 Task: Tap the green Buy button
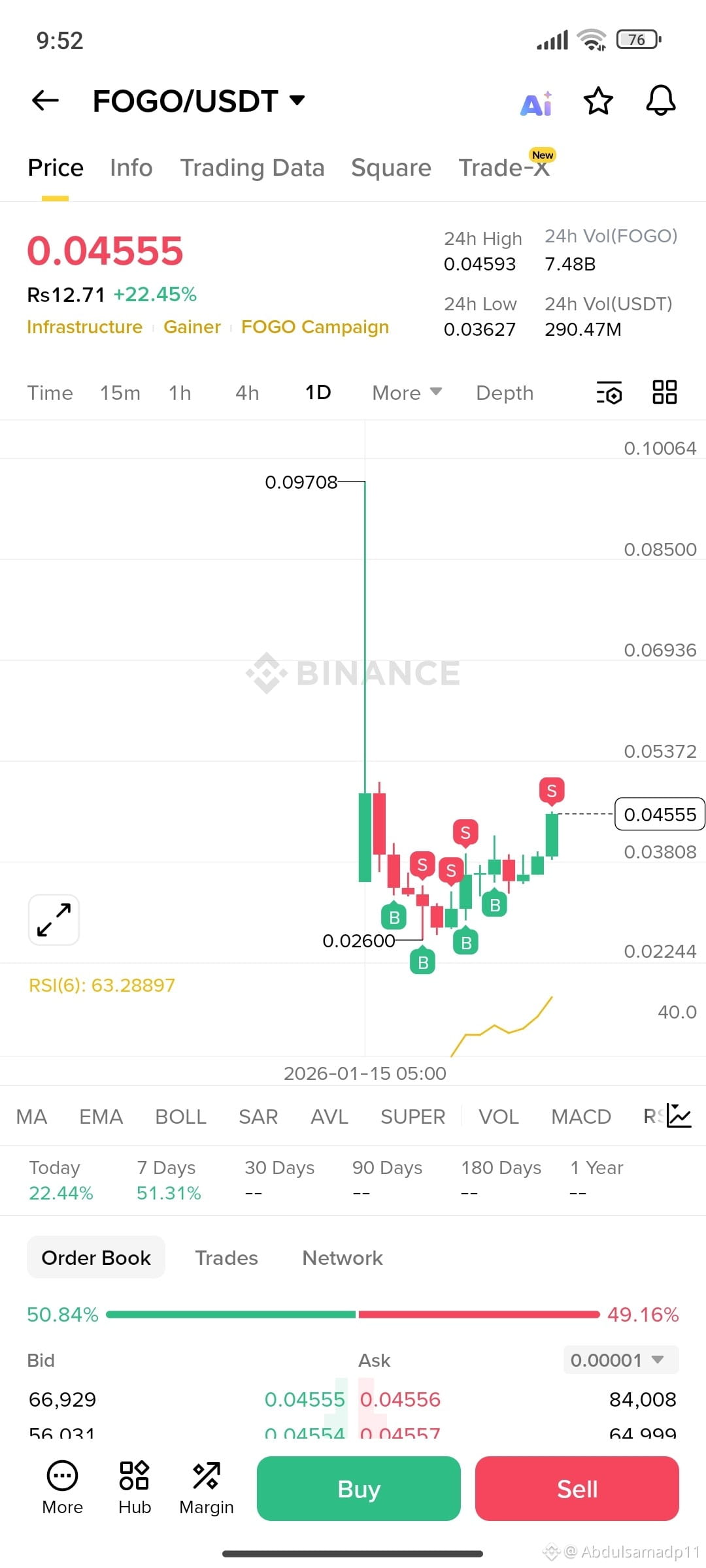[358, 1489]
